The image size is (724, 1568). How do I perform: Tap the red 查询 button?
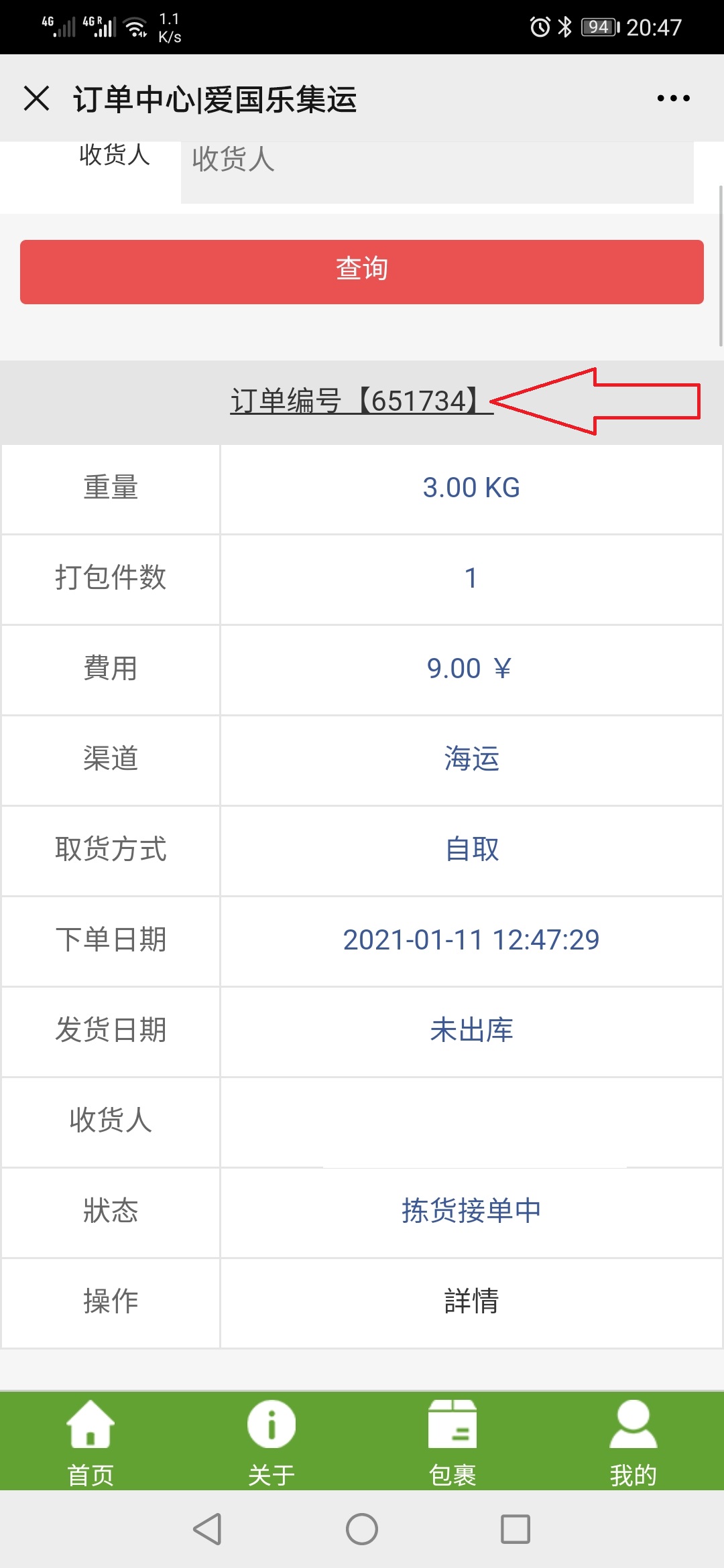362,271
